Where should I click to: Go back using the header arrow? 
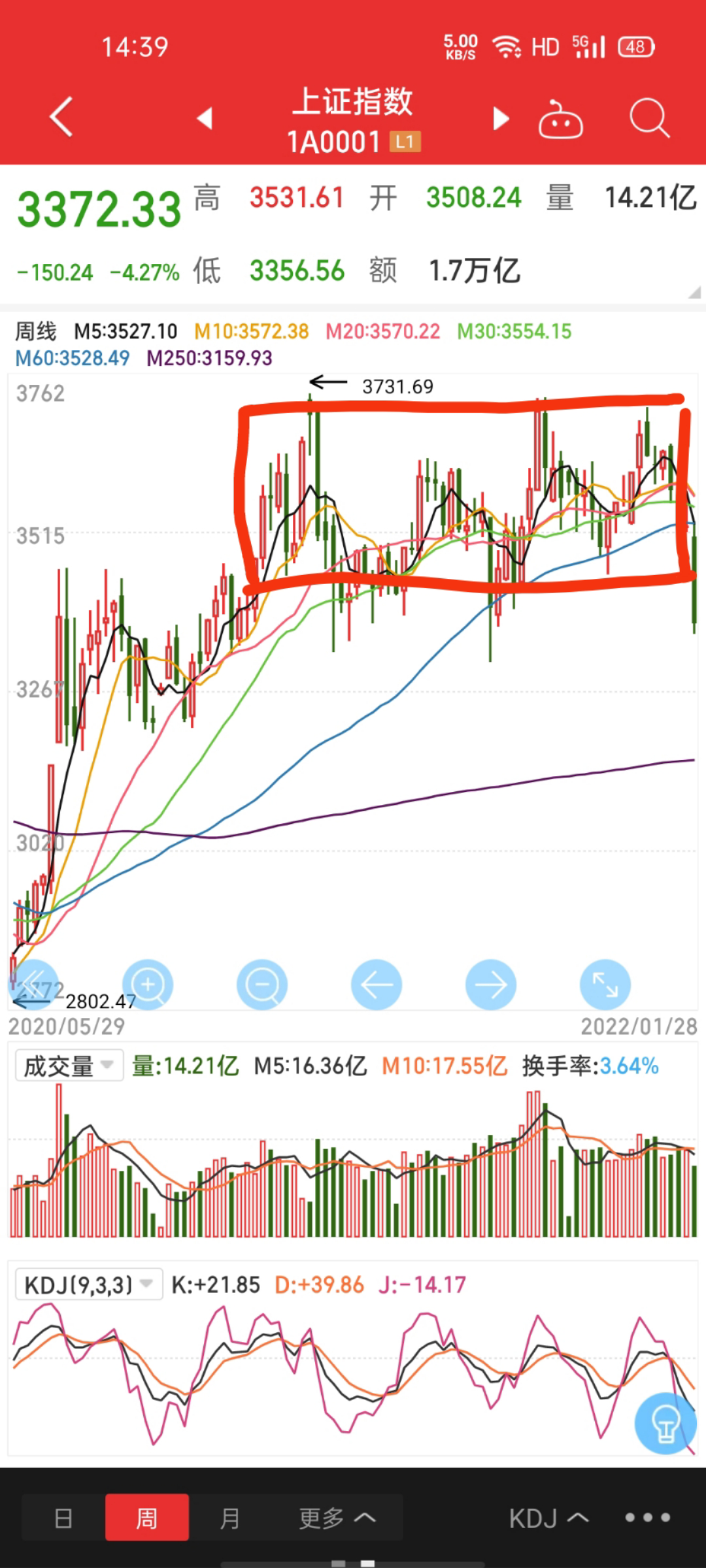tap(61, 118)
